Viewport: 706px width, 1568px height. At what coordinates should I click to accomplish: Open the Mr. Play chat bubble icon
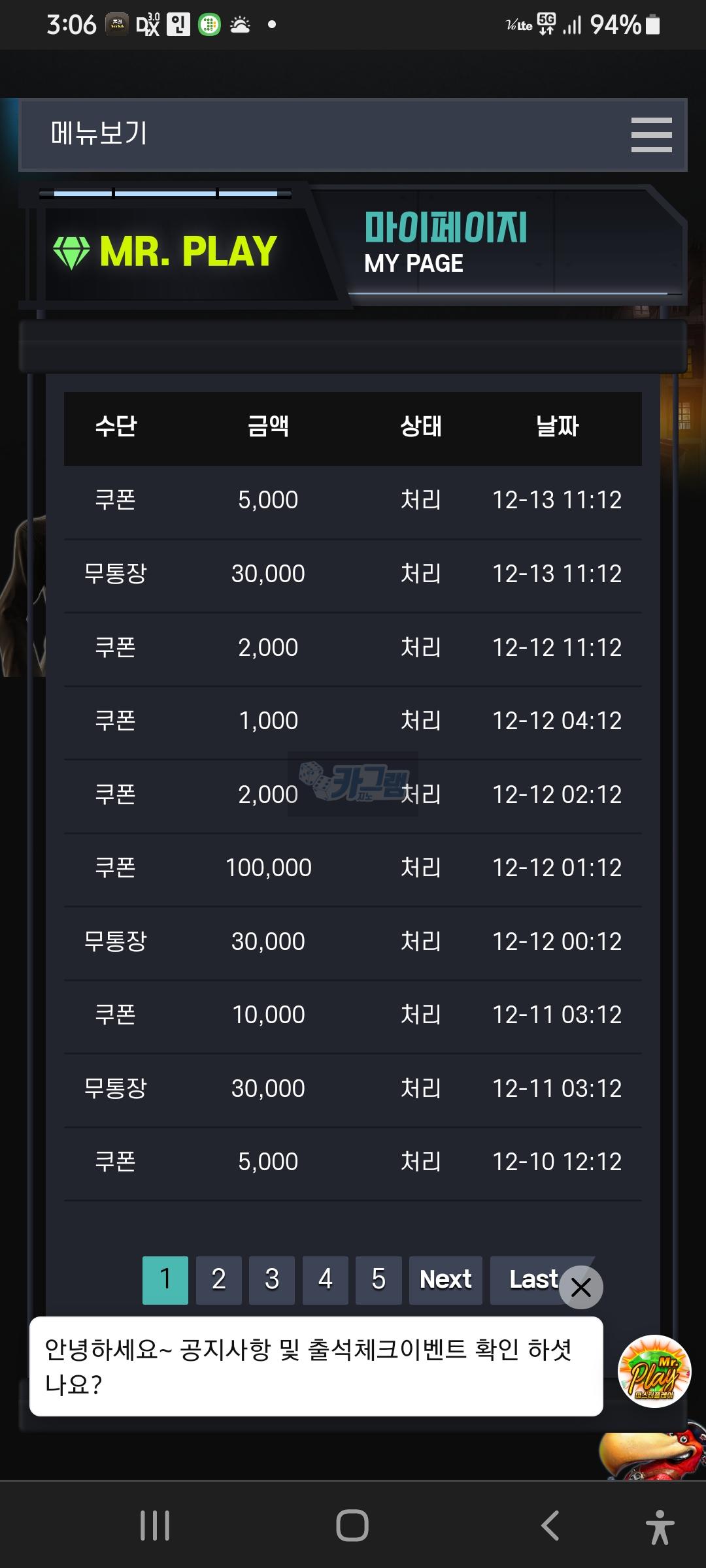click(654, 1371)
